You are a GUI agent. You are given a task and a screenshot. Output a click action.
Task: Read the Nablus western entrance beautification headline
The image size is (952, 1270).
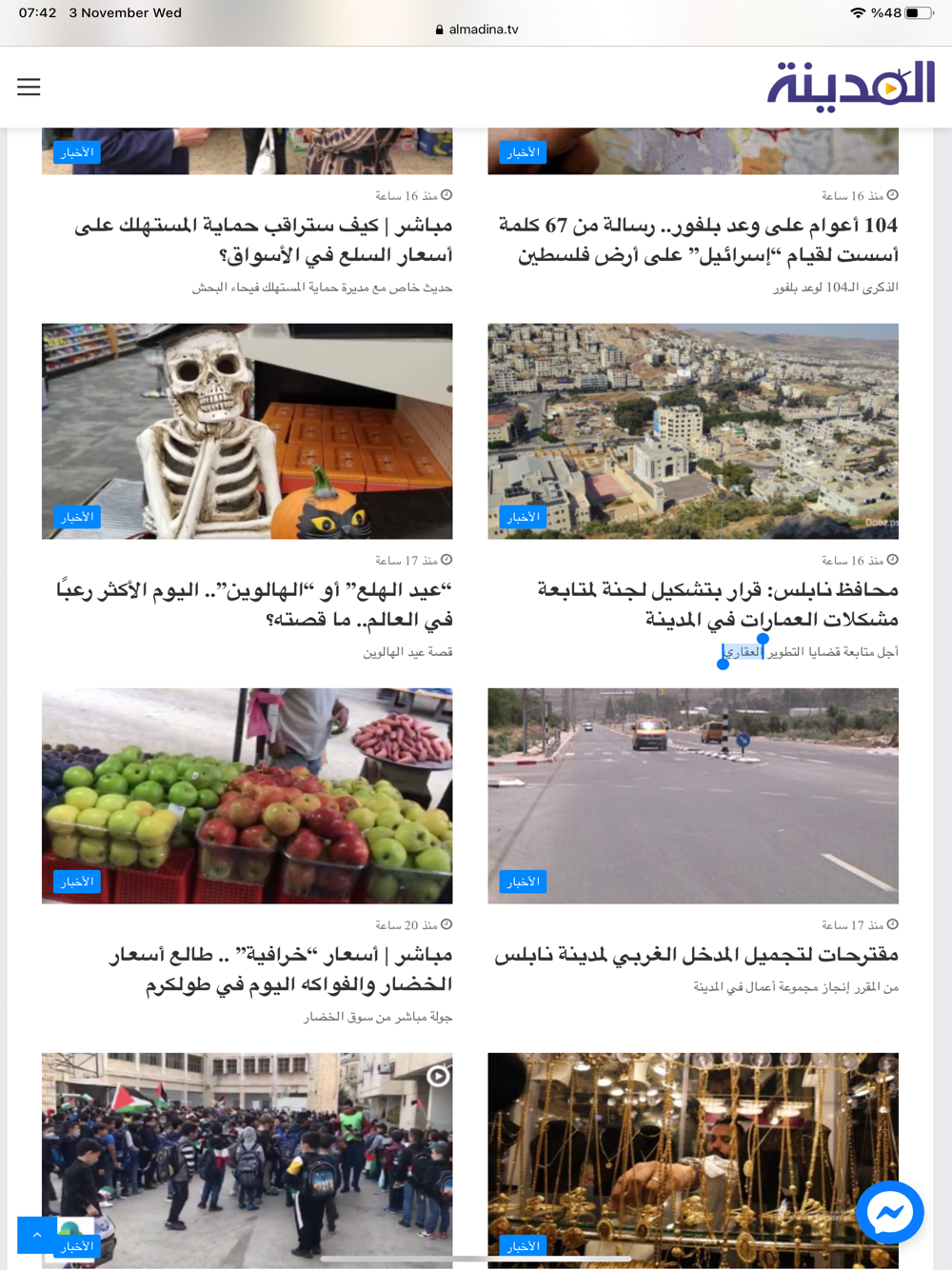(696, 955)
